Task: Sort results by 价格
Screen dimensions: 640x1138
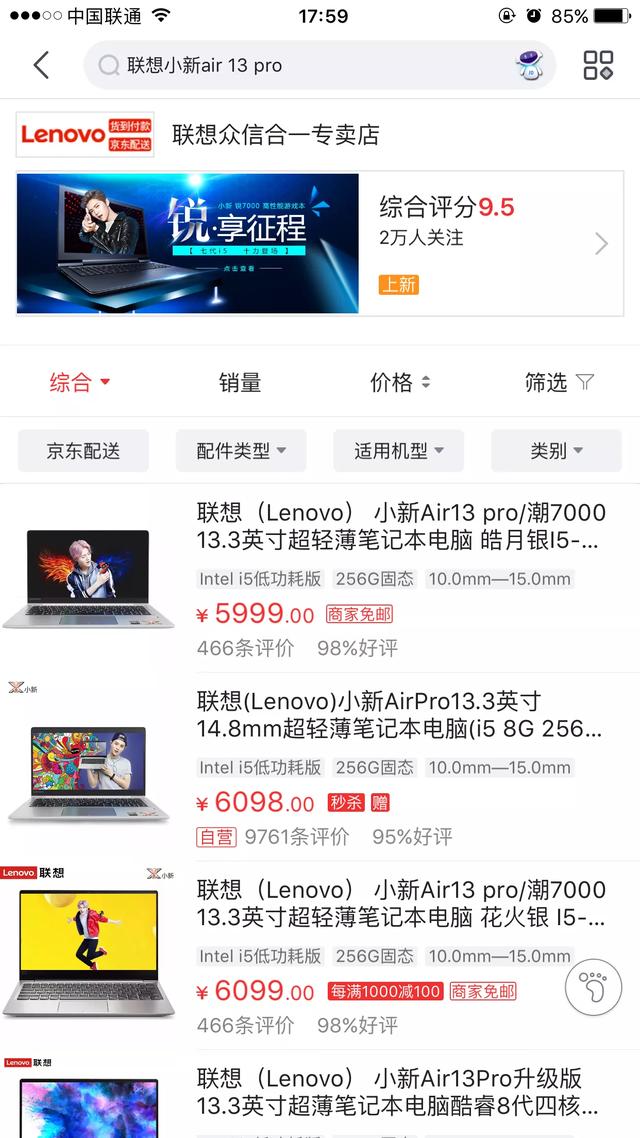Action: click(400, 382)
